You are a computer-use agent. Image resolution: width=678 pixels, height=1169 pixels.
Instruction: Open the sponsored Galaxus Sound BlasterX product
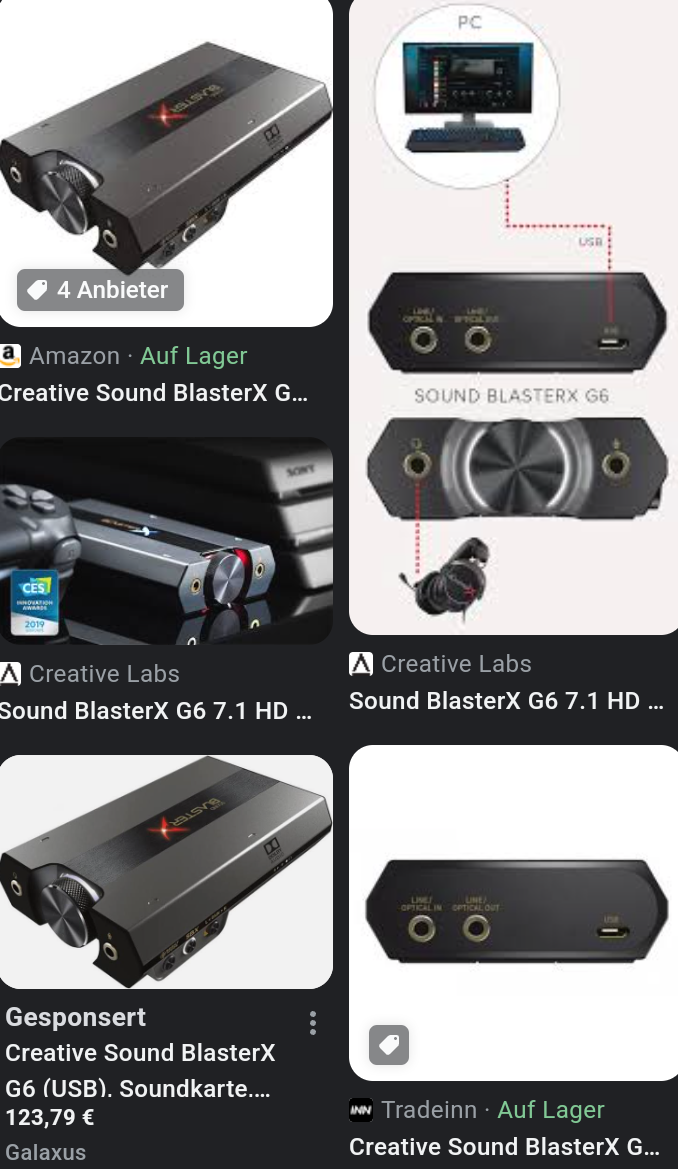(x=166, y=872)
